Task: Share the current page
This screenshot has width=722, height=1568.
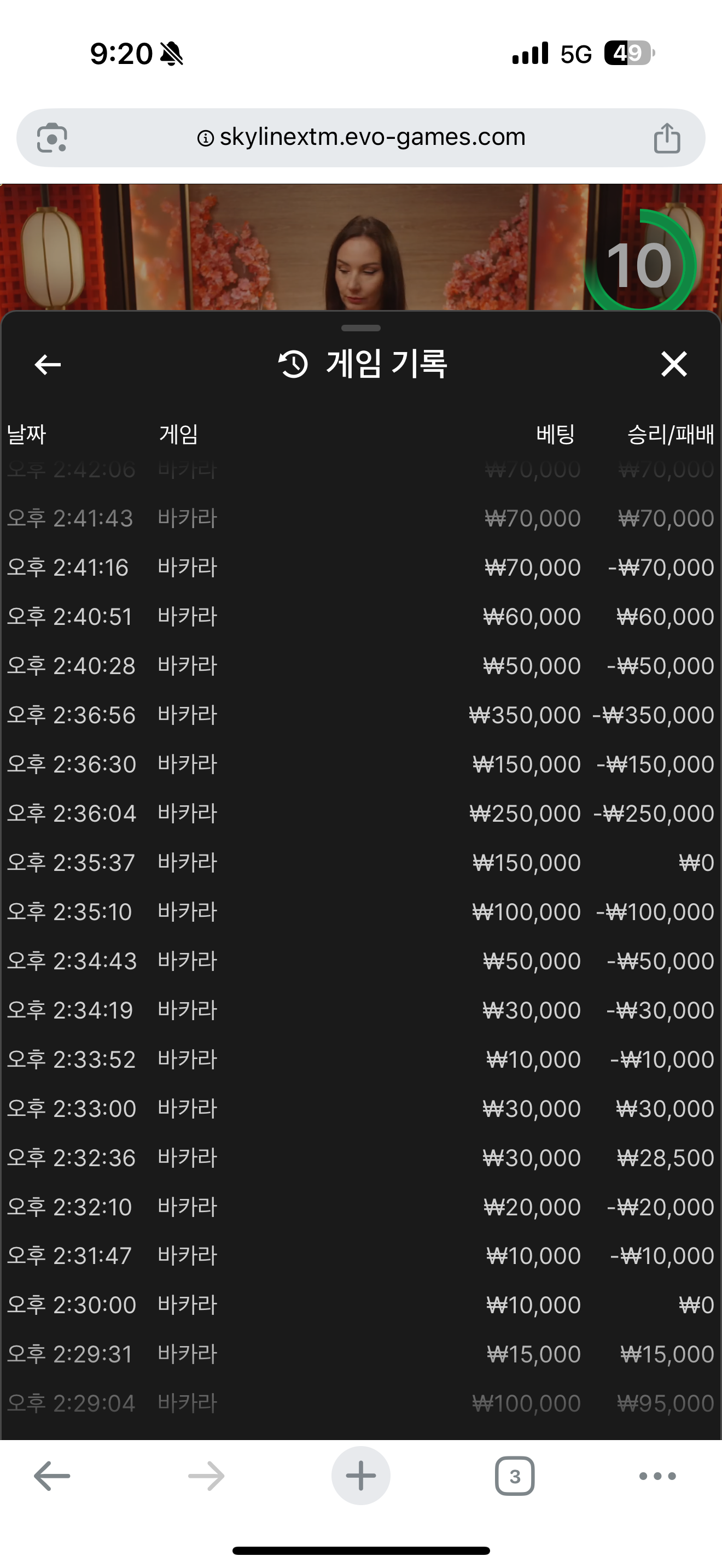Action: [x=667, y=138]
